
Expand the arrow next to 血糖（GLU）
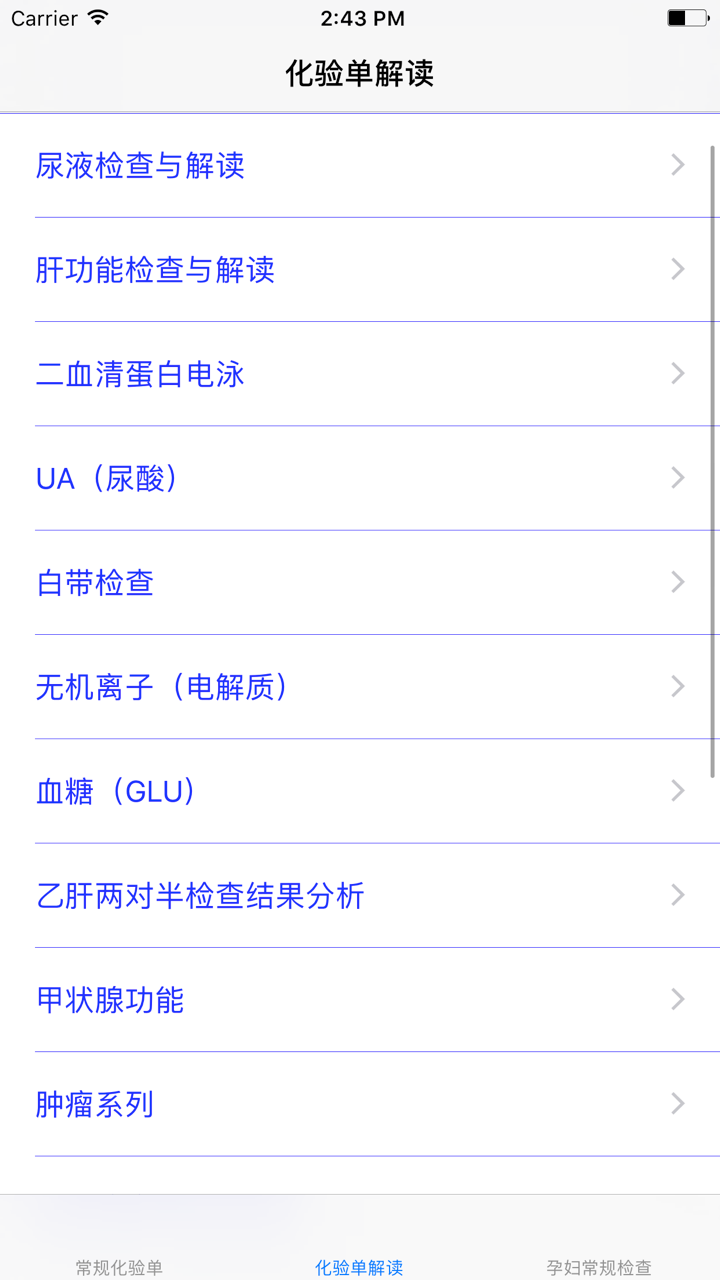[678, 791]
